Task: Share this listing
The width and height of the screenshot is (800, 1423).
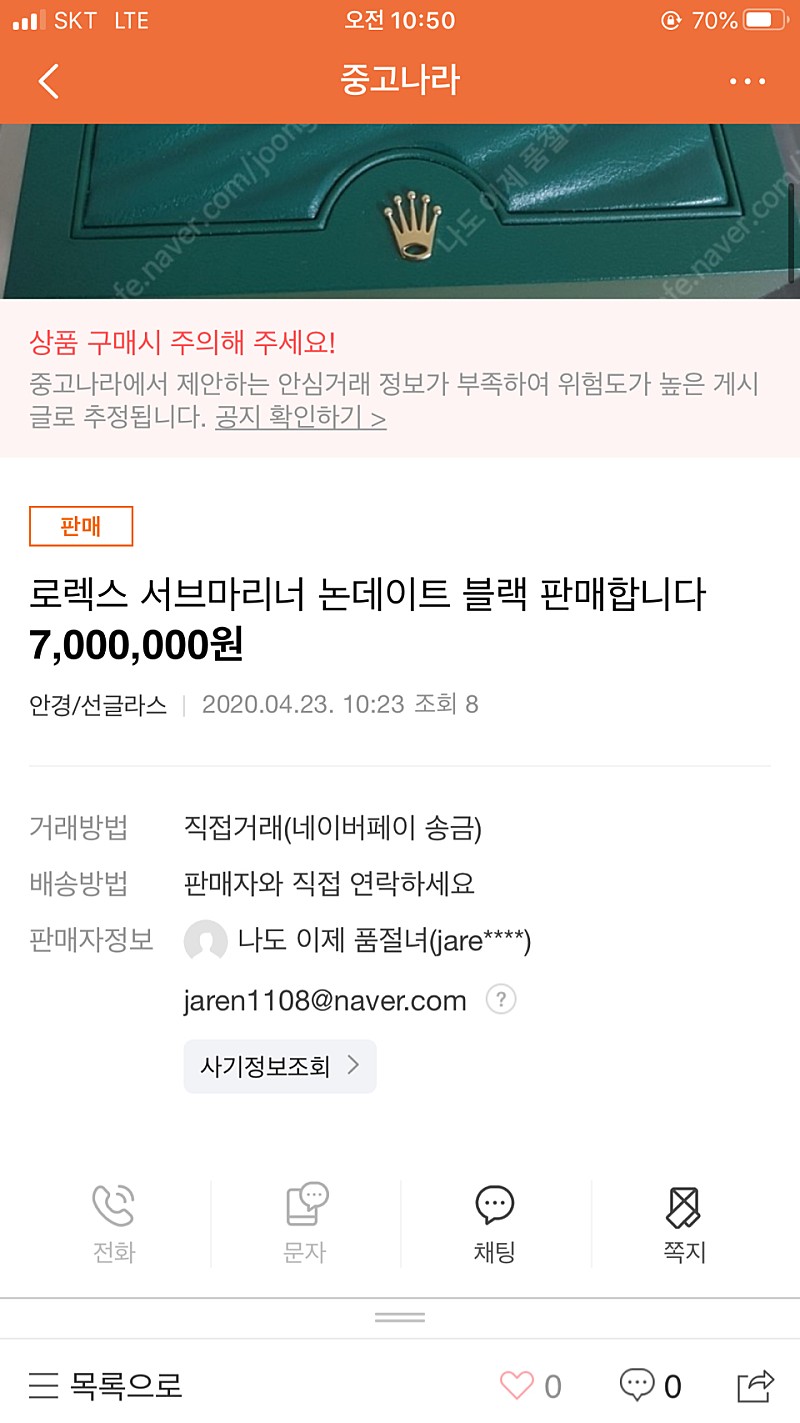Action: tap(755, 1385)
